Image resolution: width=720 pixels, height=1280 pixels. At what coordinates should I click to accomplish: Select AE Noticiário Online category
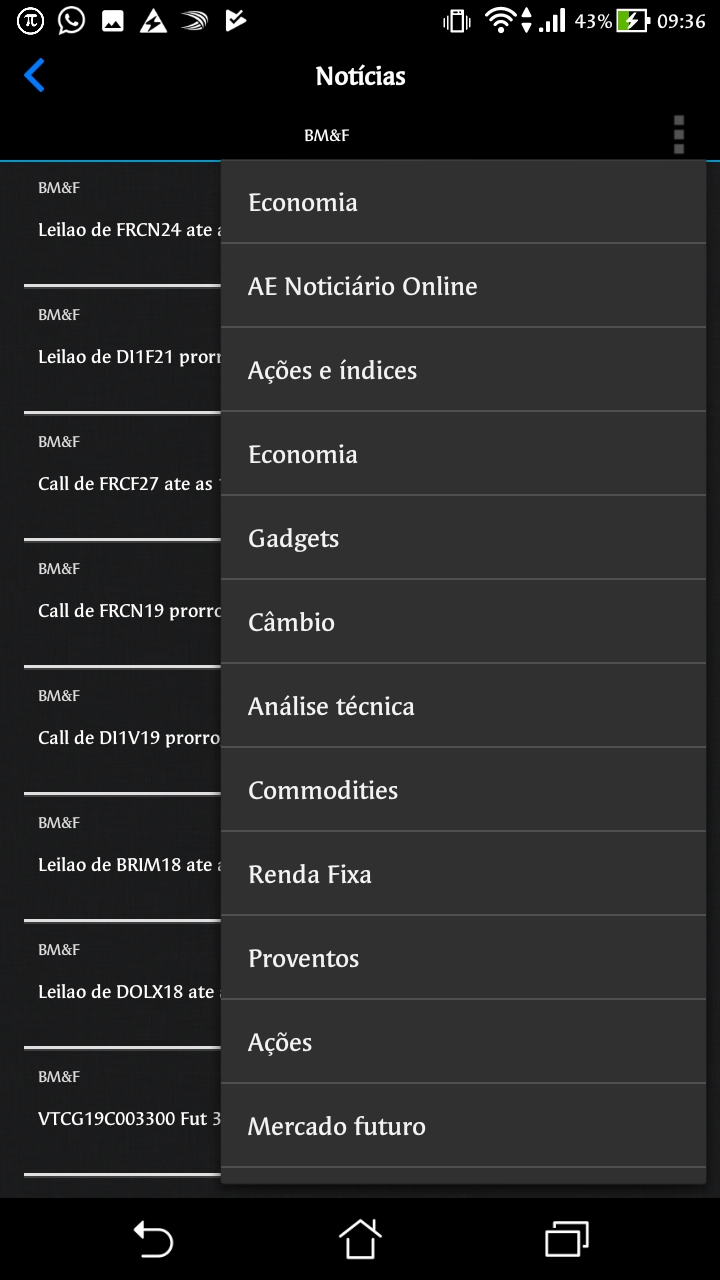tap(463, 286)
